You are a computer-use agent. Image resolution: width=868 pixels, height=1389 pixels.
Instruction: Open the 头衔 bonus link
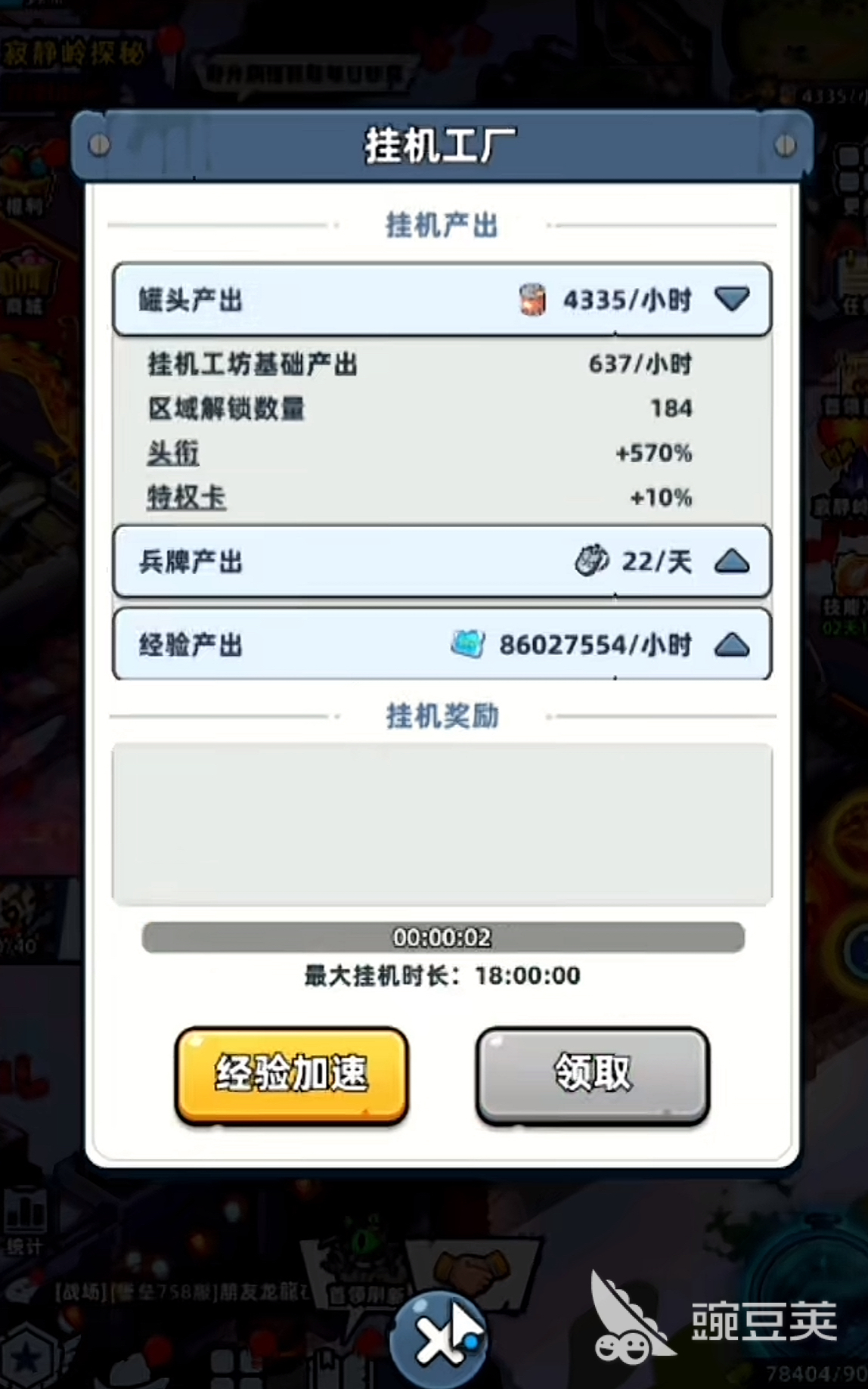coord(173,453)
